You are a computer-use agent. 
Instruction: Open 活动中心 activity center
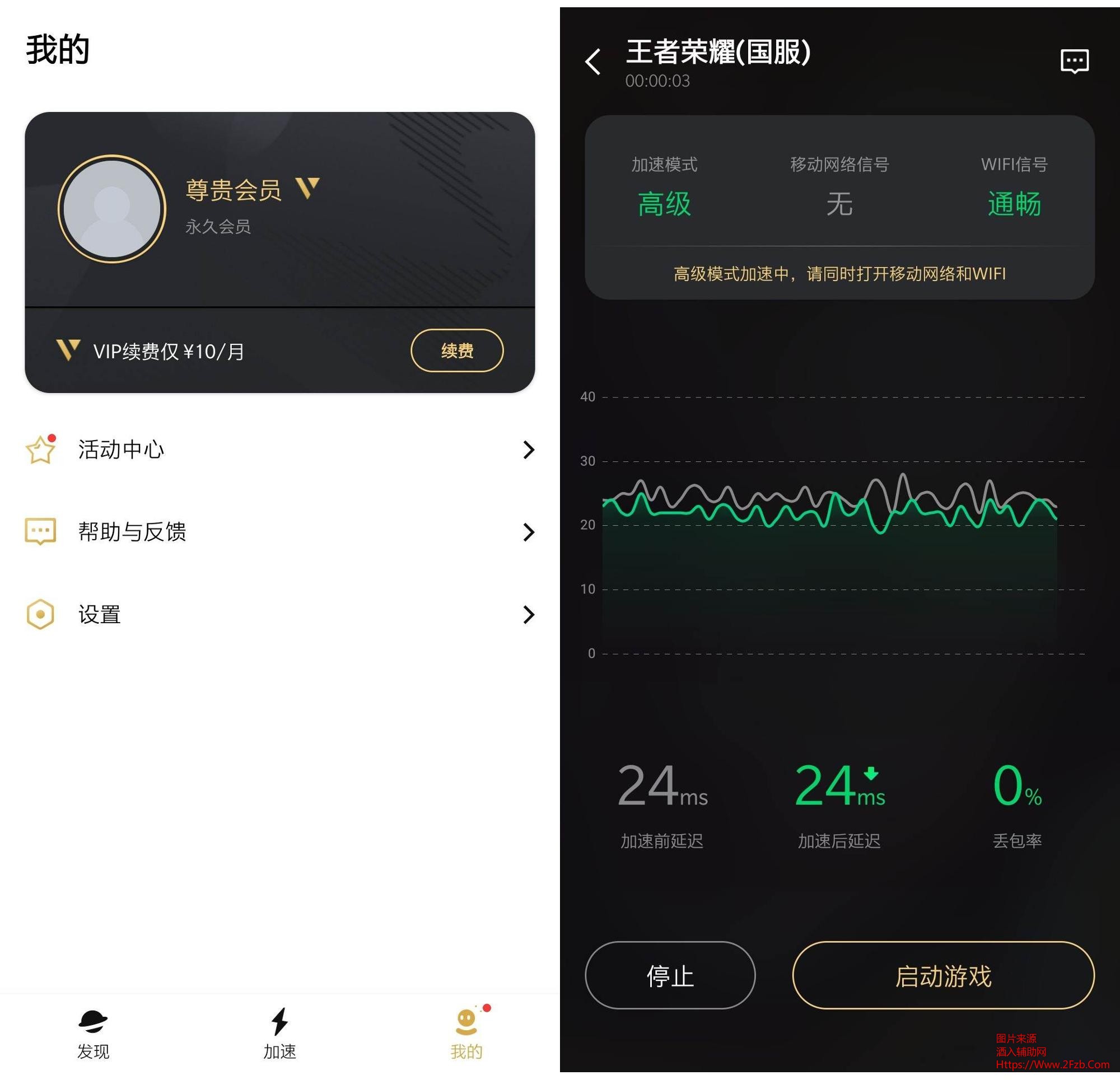click(x=279, y=450)
